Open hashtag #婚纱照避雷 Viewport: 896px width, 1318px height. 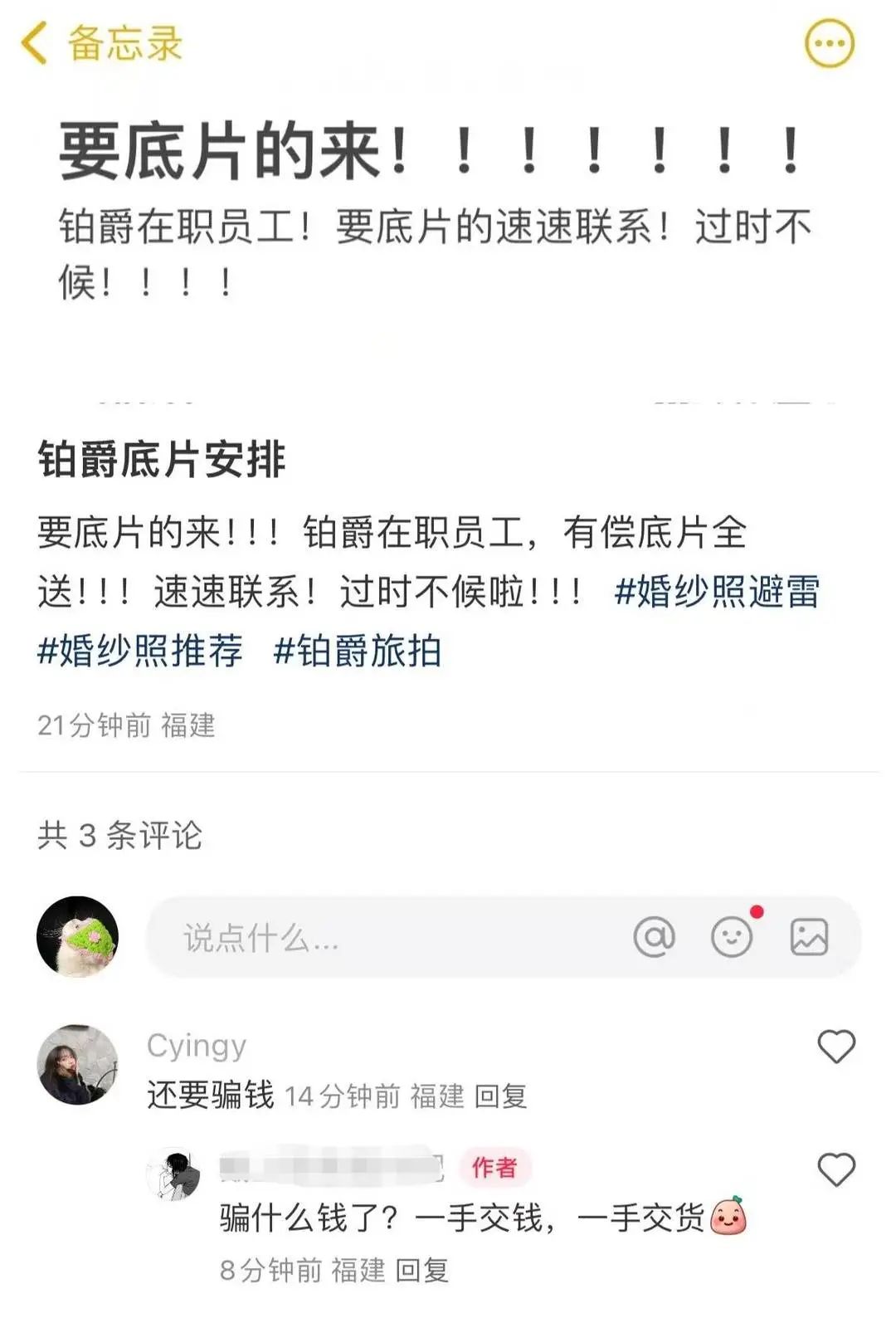point(717,592)
